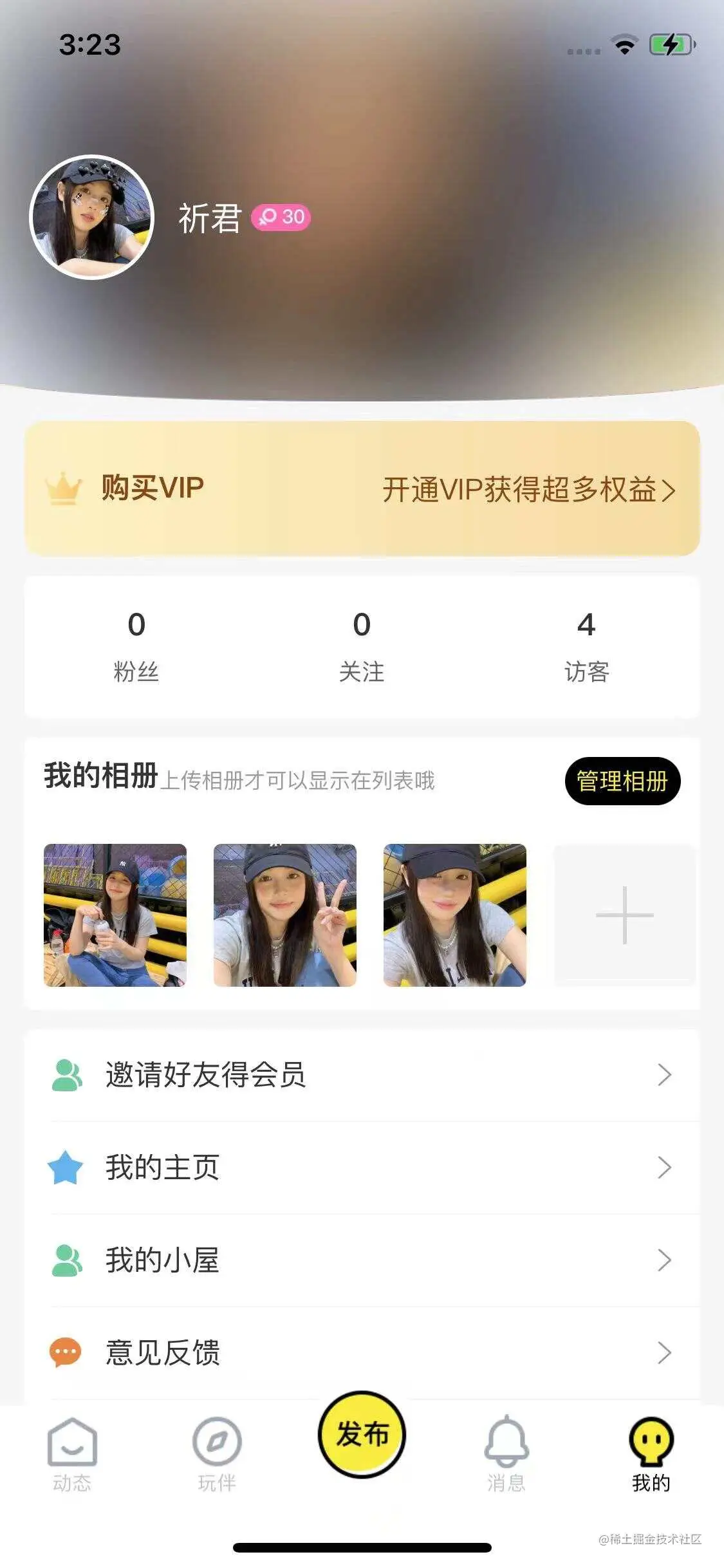
Task: Add a new photo to the album
Action: (x=624, y=915)
